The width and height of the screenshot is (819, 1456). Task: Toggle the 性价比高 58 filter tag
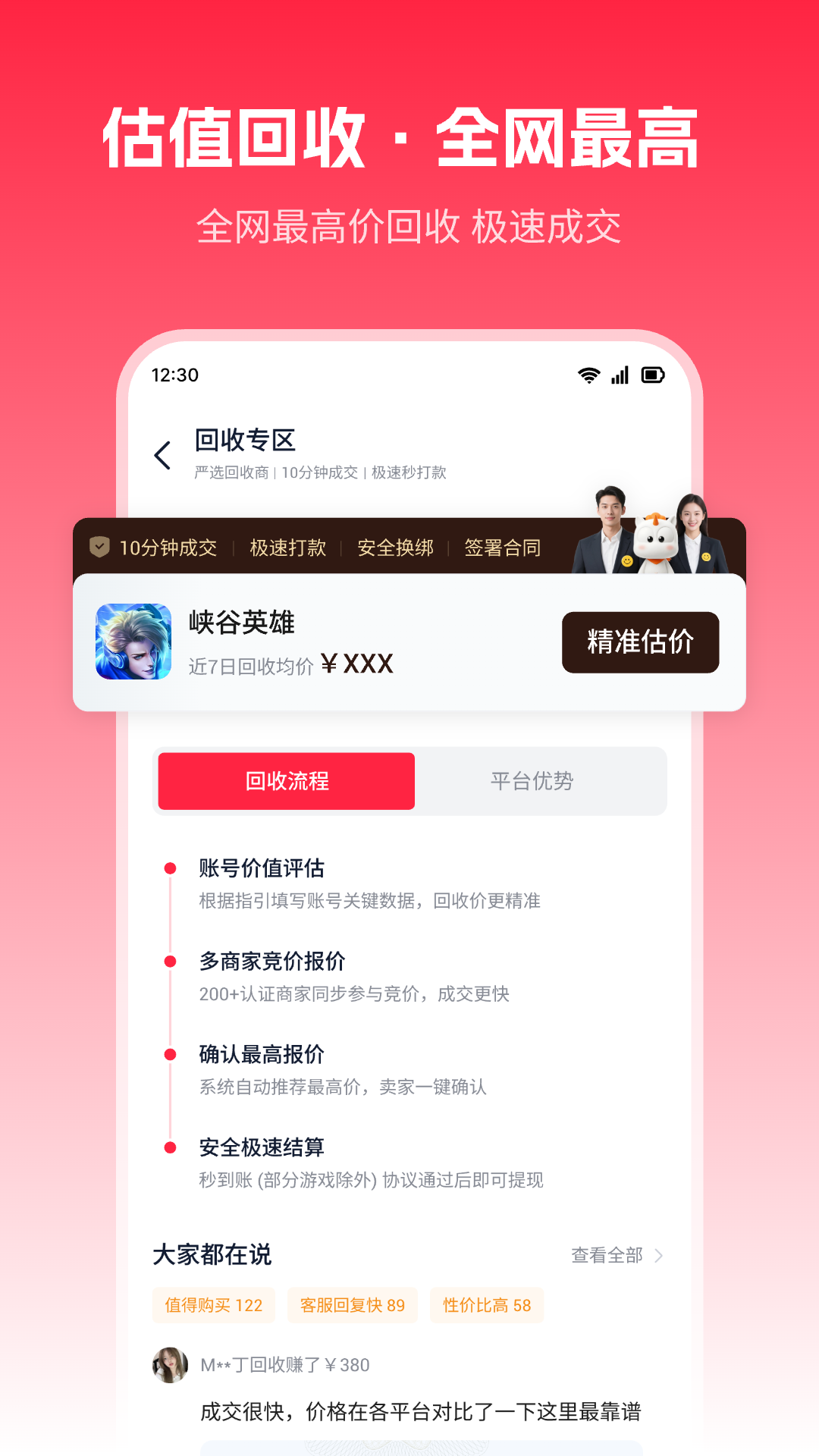pyautogui.click(x=486, y=1305)
